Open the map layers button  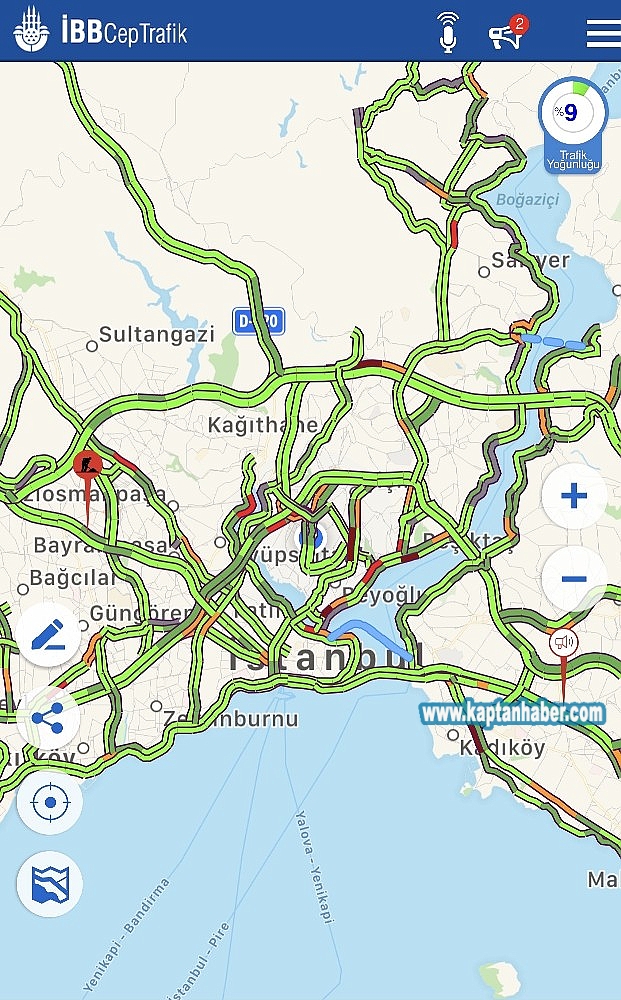tap(49, 884)
